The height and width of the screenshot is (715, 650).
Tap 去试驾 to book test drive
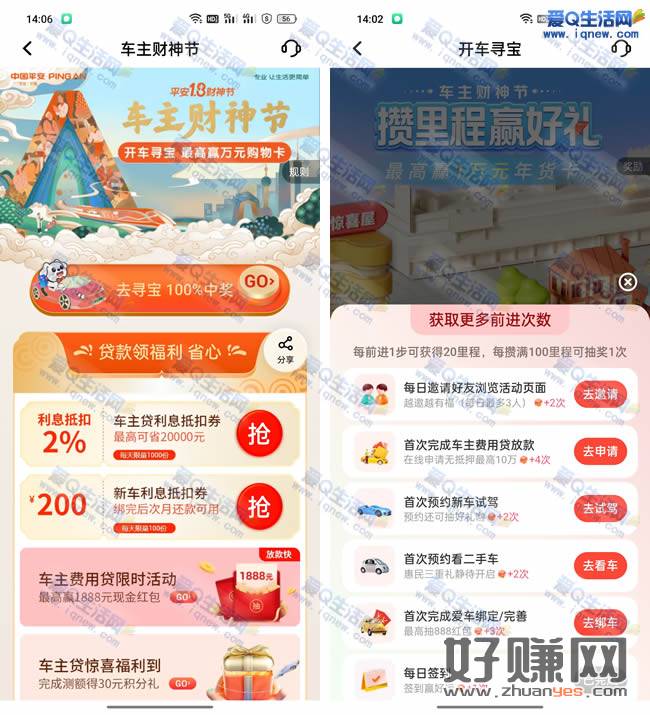[x=600, y=508]
